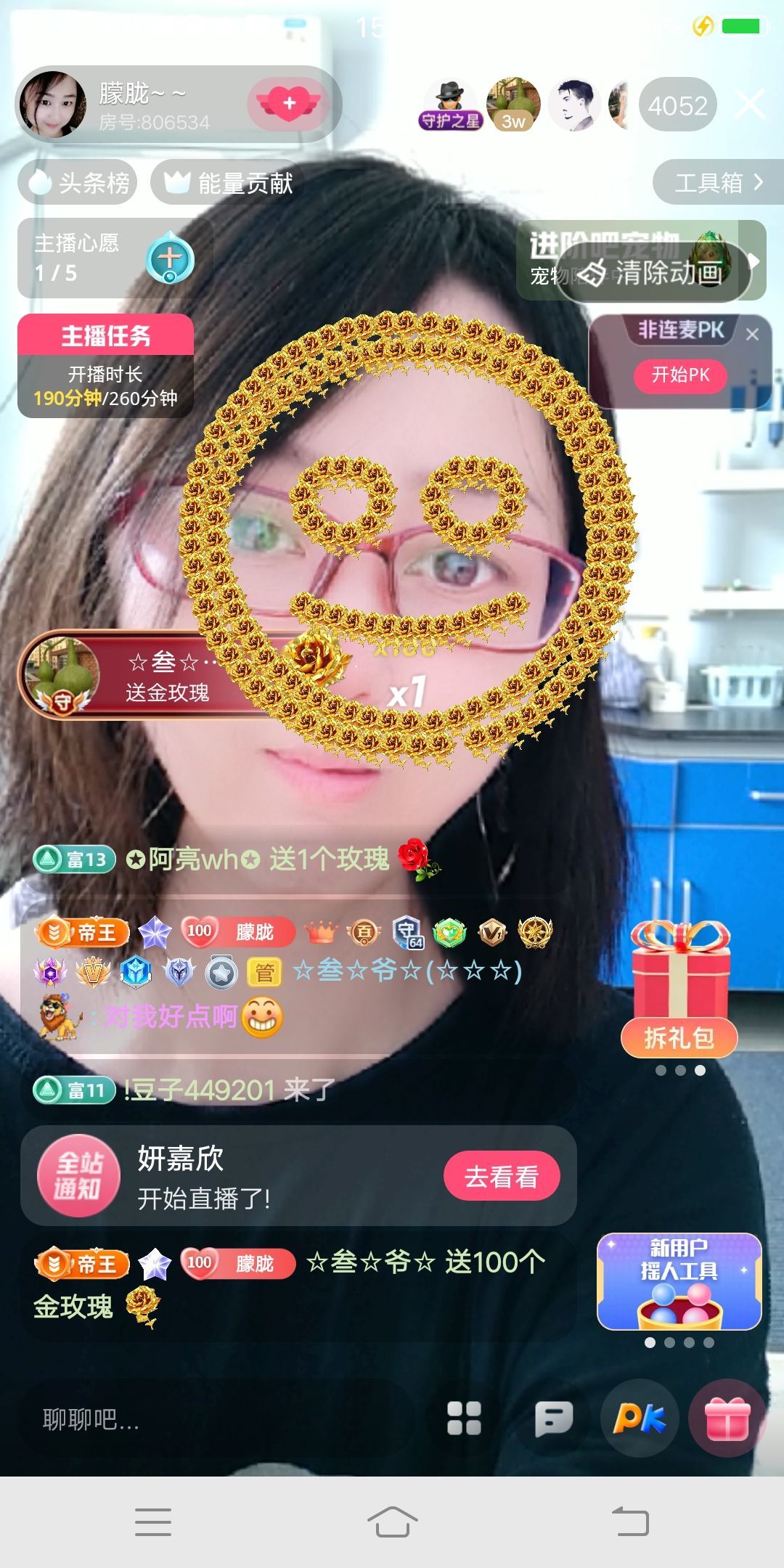This screenshot has height=1568, width=784.
Task: Expand the 工具箱 toolbox
Action: (x=717, y=181)
